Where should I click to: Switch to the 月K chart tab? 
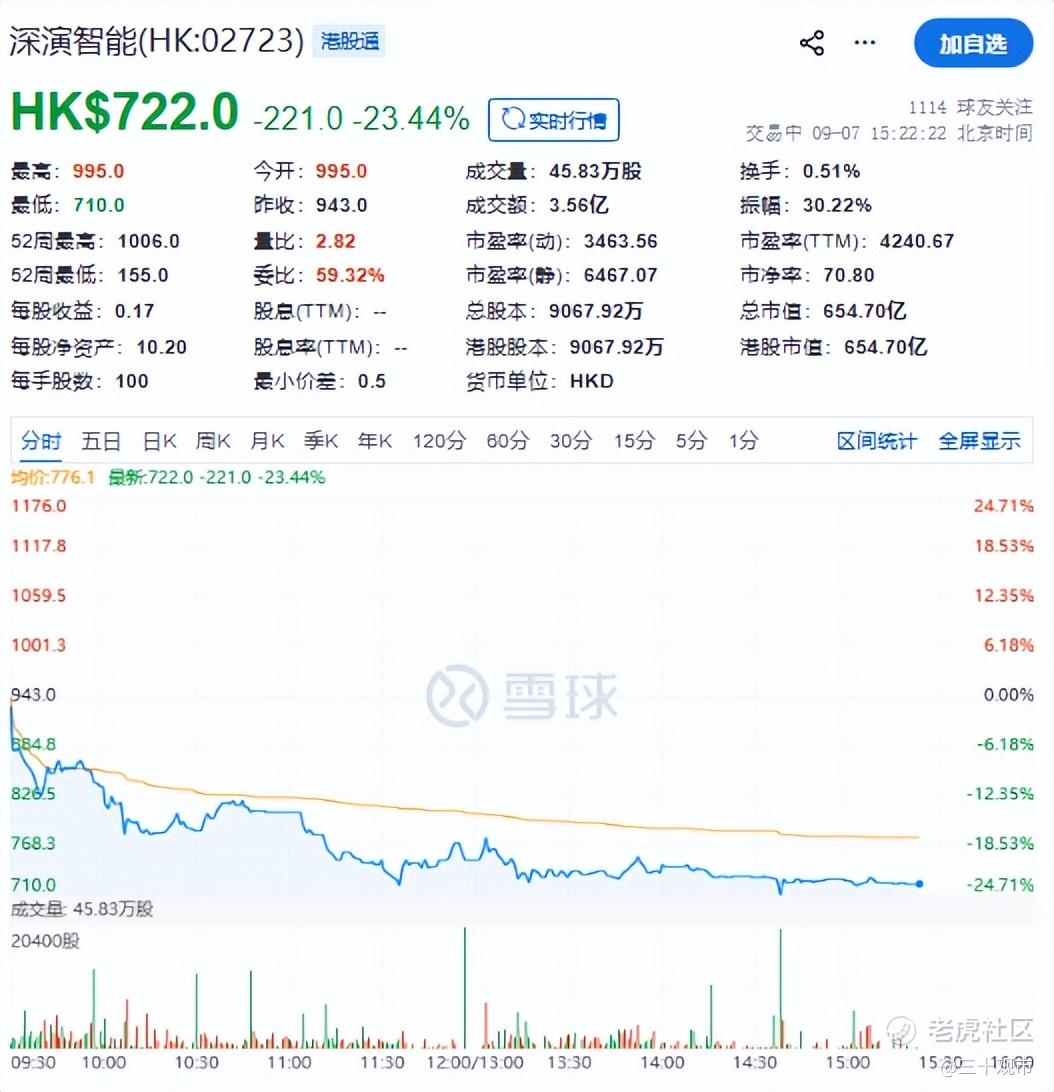click(267, 441)
